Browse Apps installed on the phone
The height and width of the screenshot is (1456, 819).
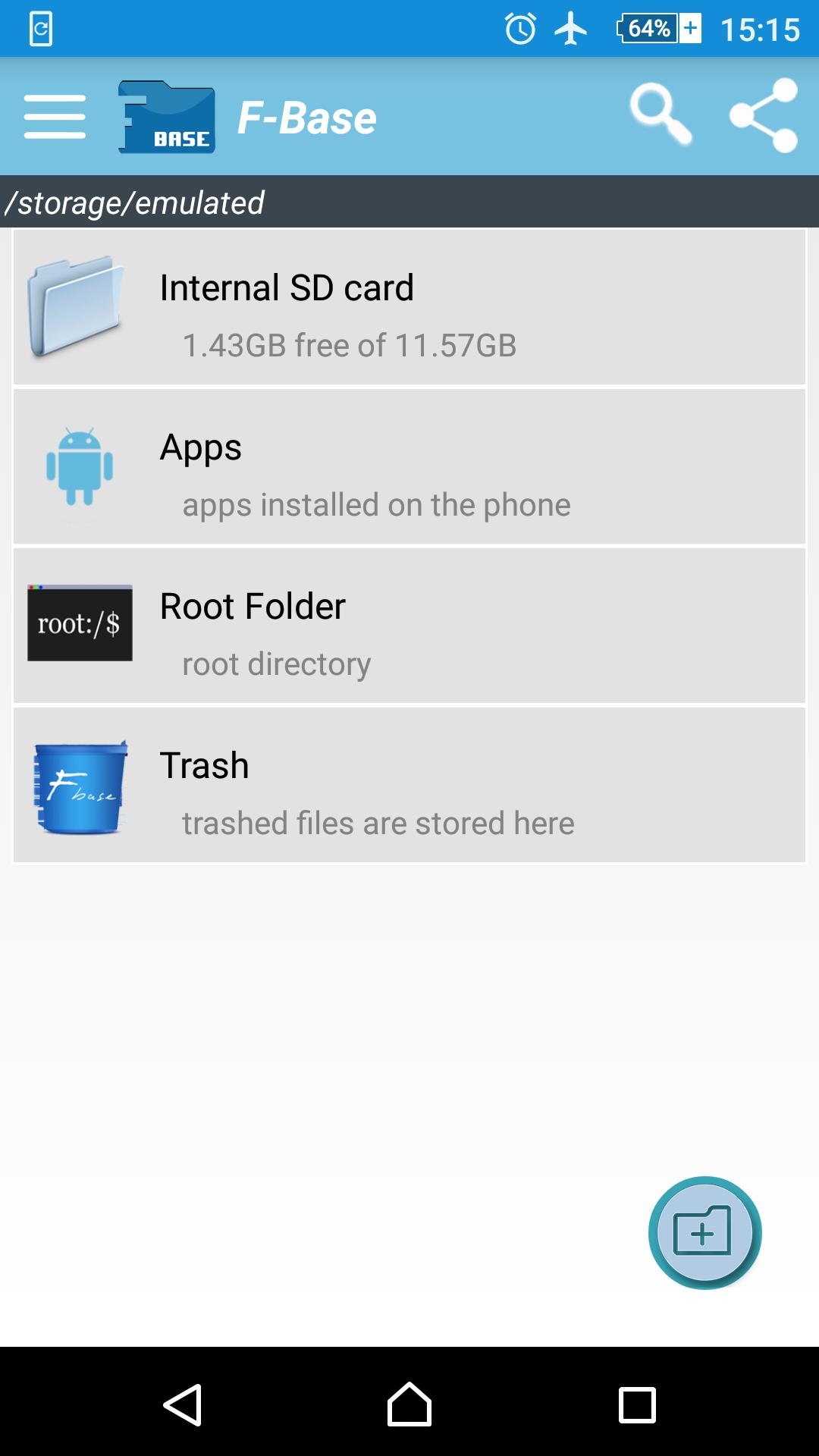point(409,466)
